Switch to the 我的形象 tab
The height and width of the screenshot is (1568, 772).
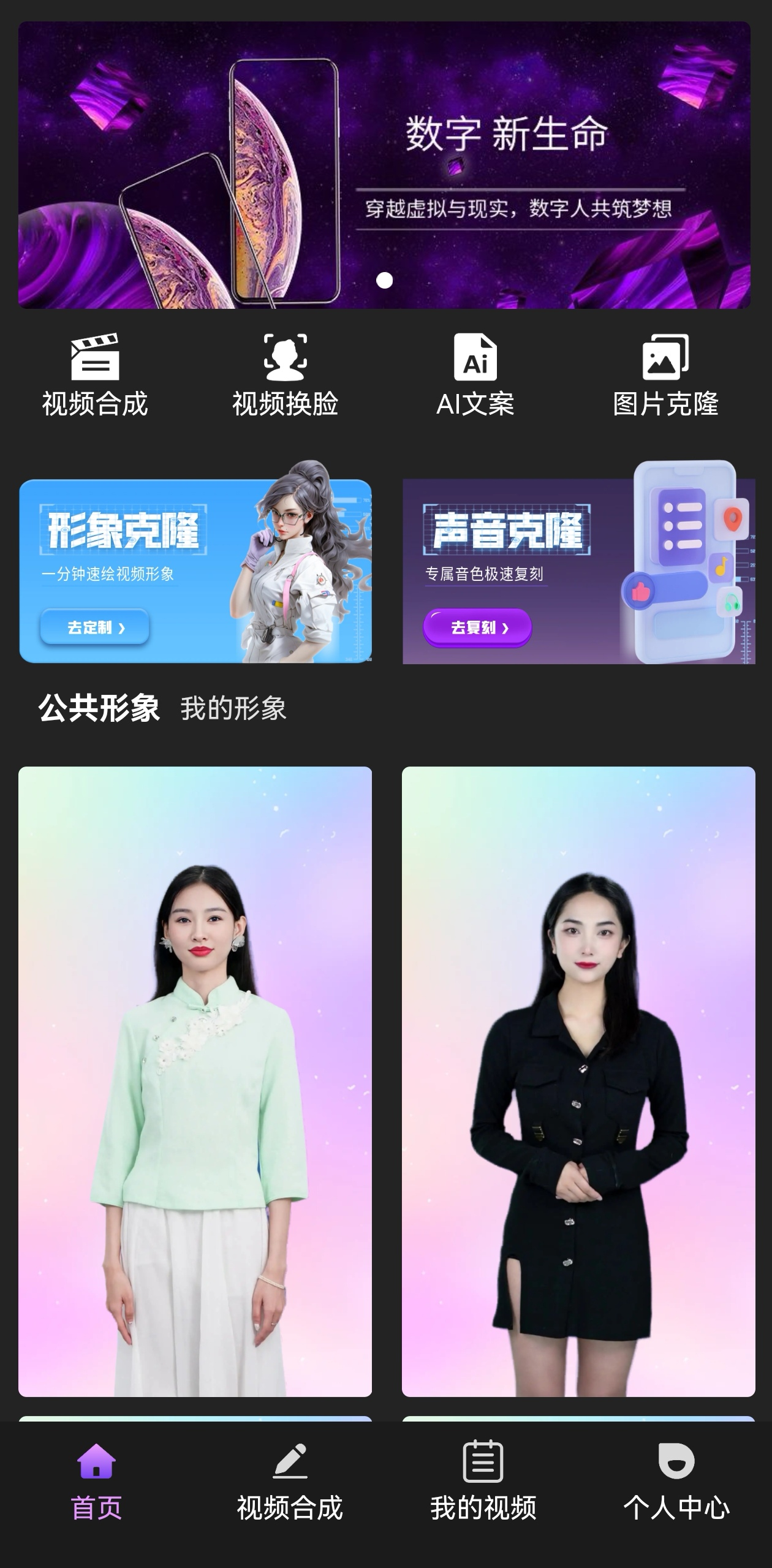233,708
